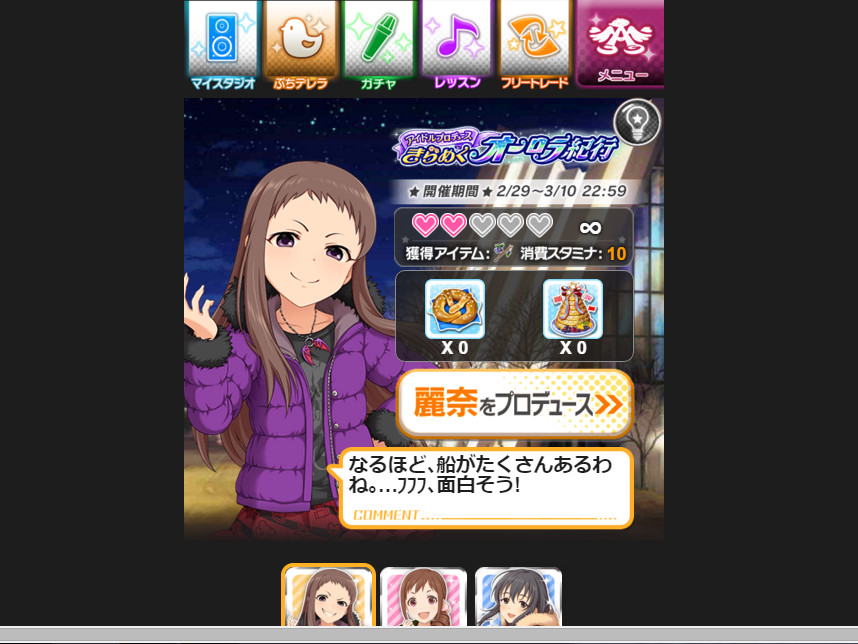This screenshot has width=858, height=644.
Task: Open the ガチャ page
Action: click(x=379, y=45)
